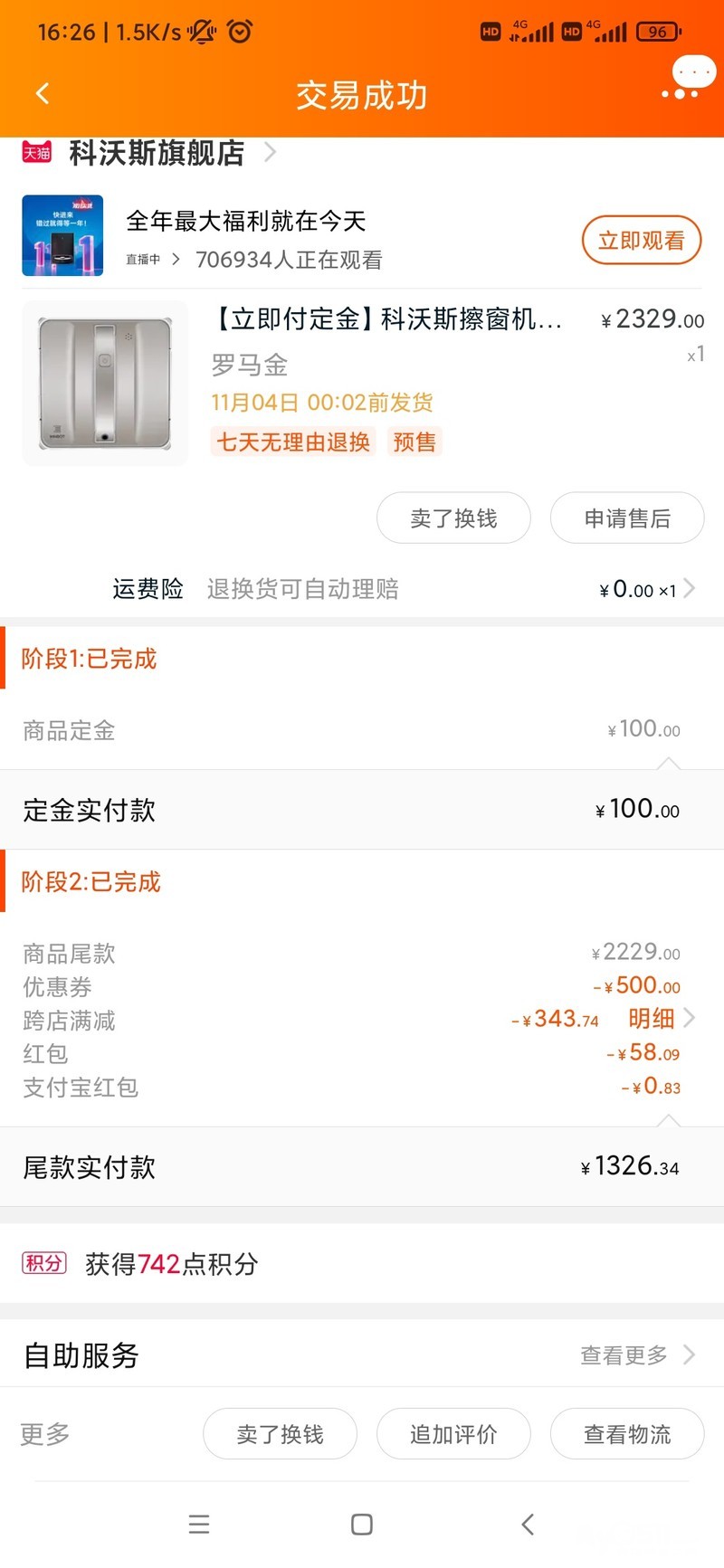
Task: Open the 运费险 insurance row
Action: point(362,589)
